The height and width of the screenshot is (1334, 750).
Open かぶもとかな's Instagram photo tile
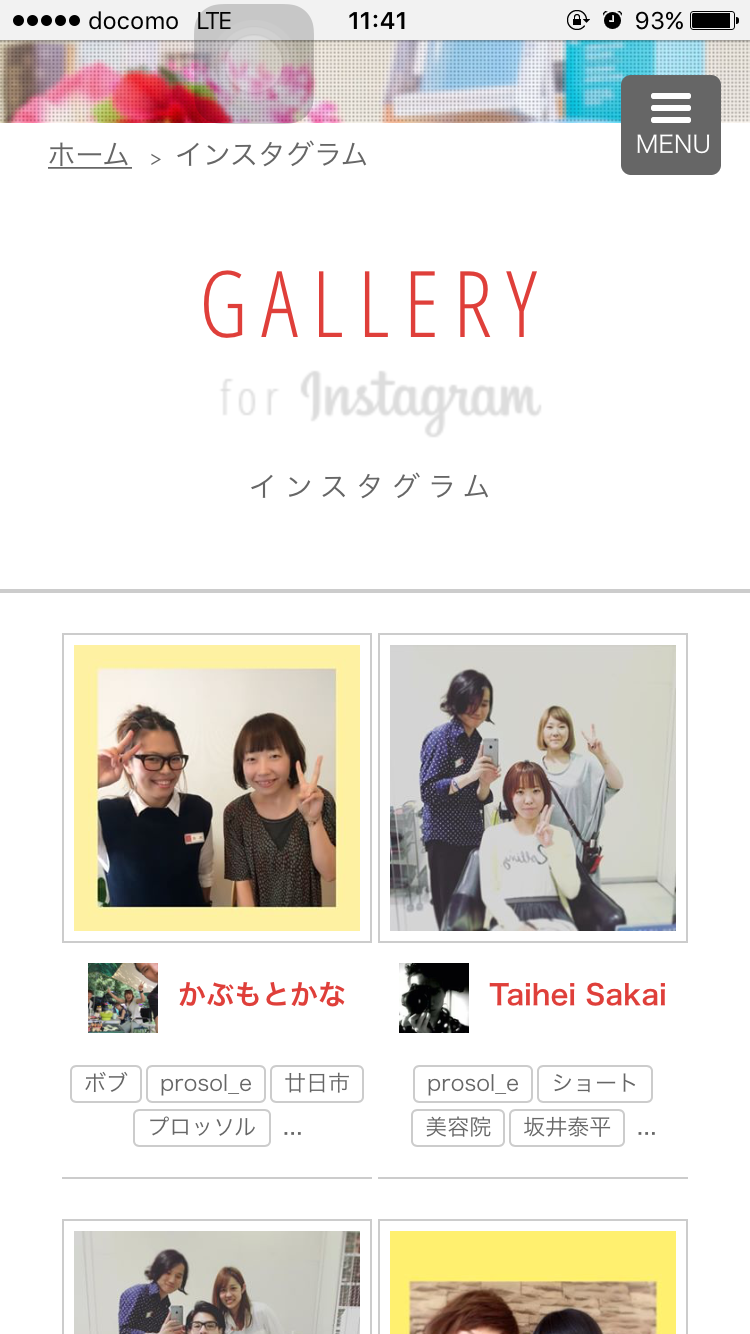pyautogui.click(x=217, y=788)
